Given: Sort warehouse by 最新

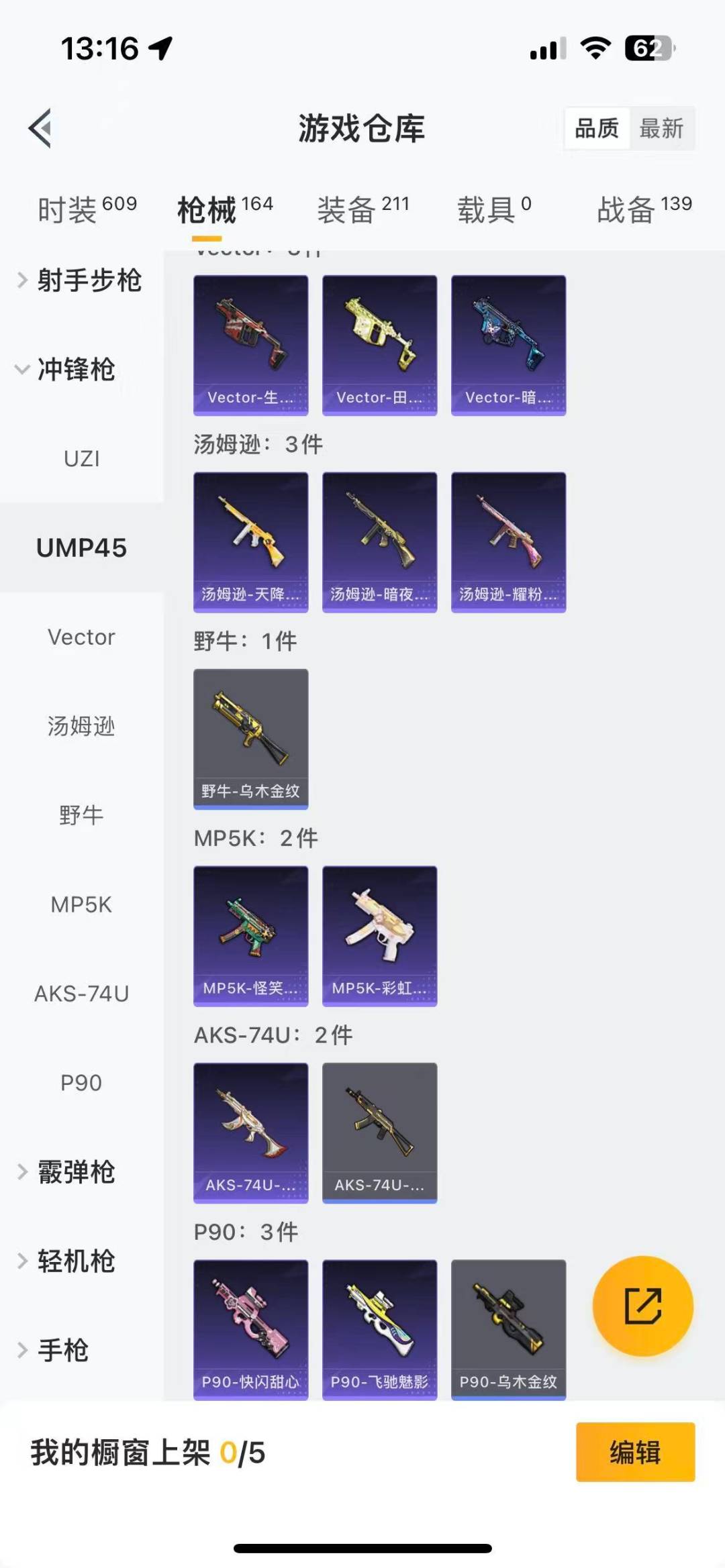Looking at the screenshot, I should [x=661, y=127].
